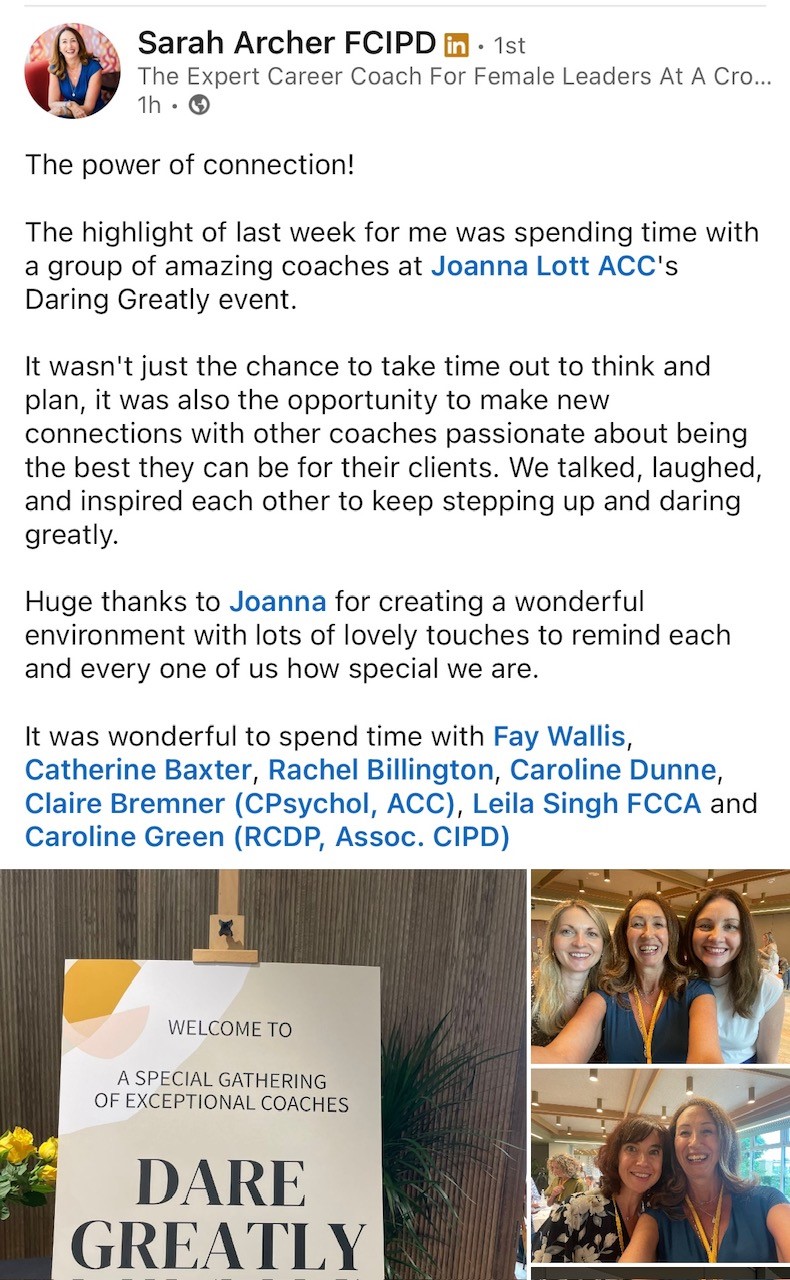Open the Dare Greatly welcome sign photo
The height and width of the screenshot is (1280, 790).
tap(262, 1075)
